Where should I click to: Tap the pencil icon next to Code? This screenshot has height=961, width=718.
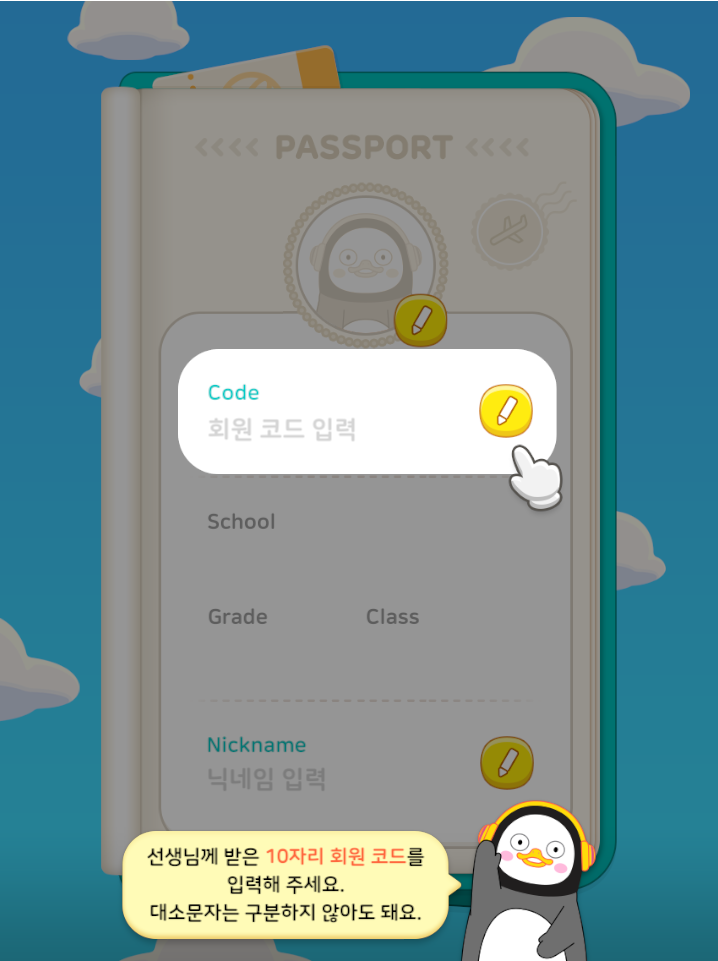505,410
